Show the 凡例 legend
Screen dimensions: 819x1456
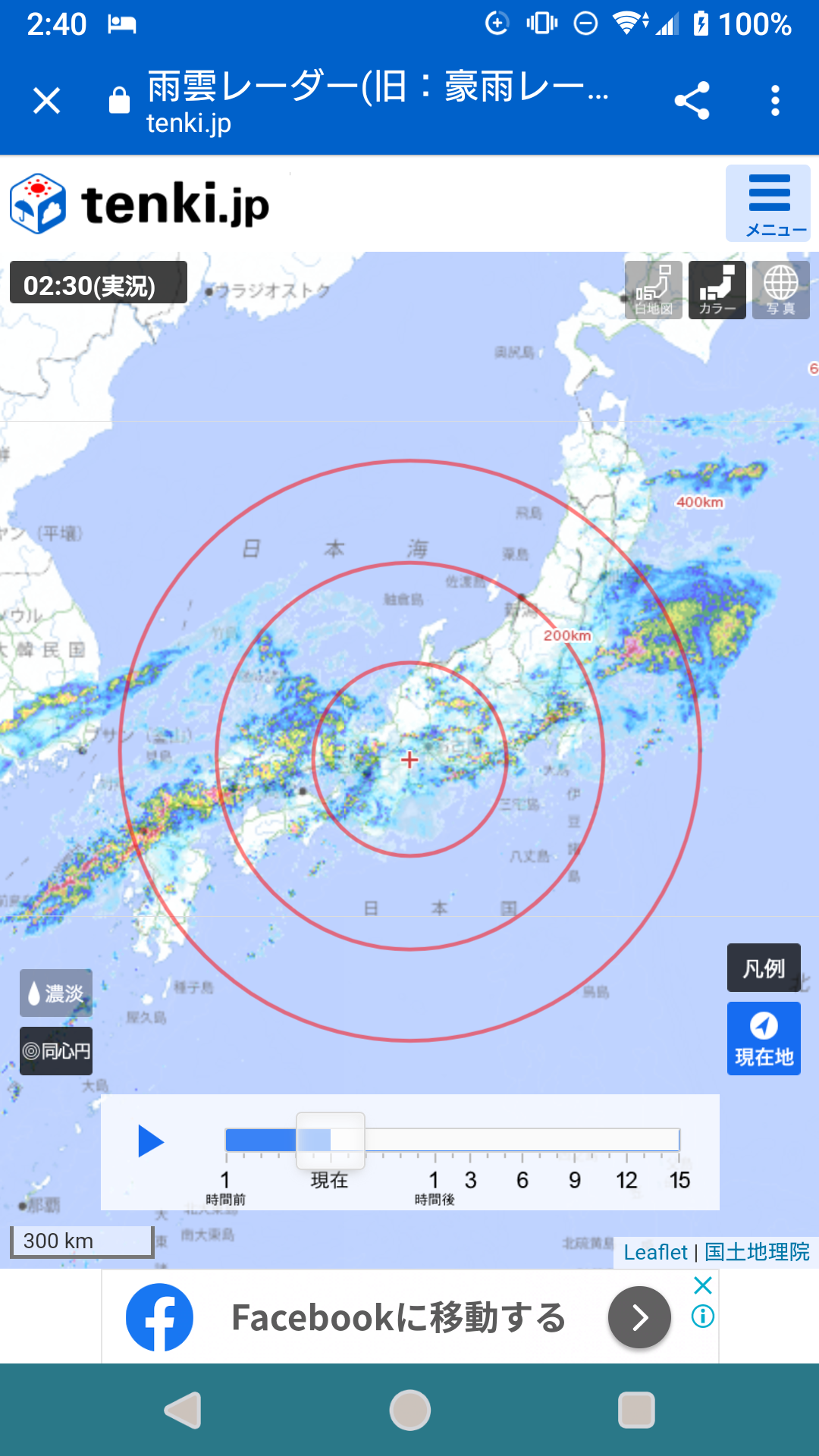pos(764,968)
